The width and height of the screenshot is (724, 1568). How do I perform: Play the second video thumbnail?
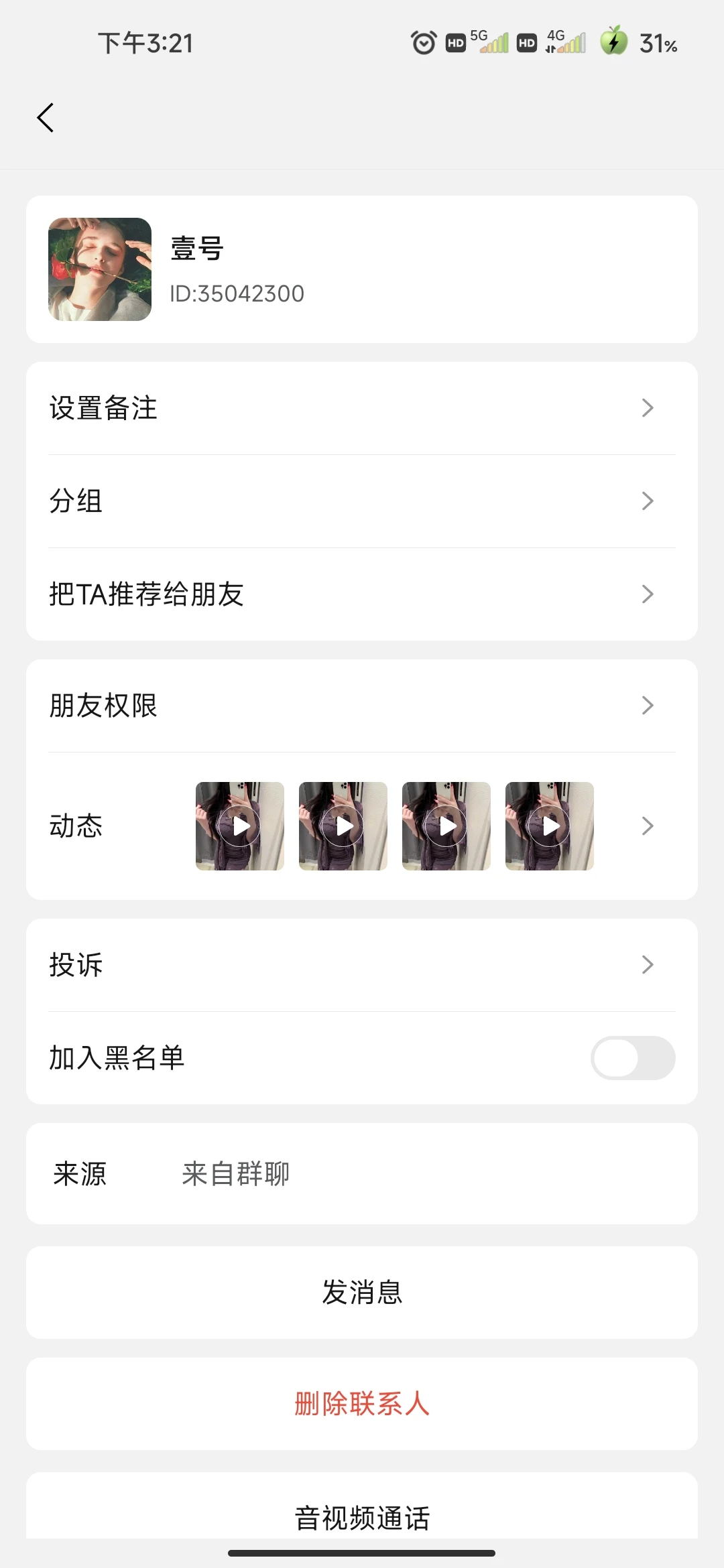click(x=343, y=826)
